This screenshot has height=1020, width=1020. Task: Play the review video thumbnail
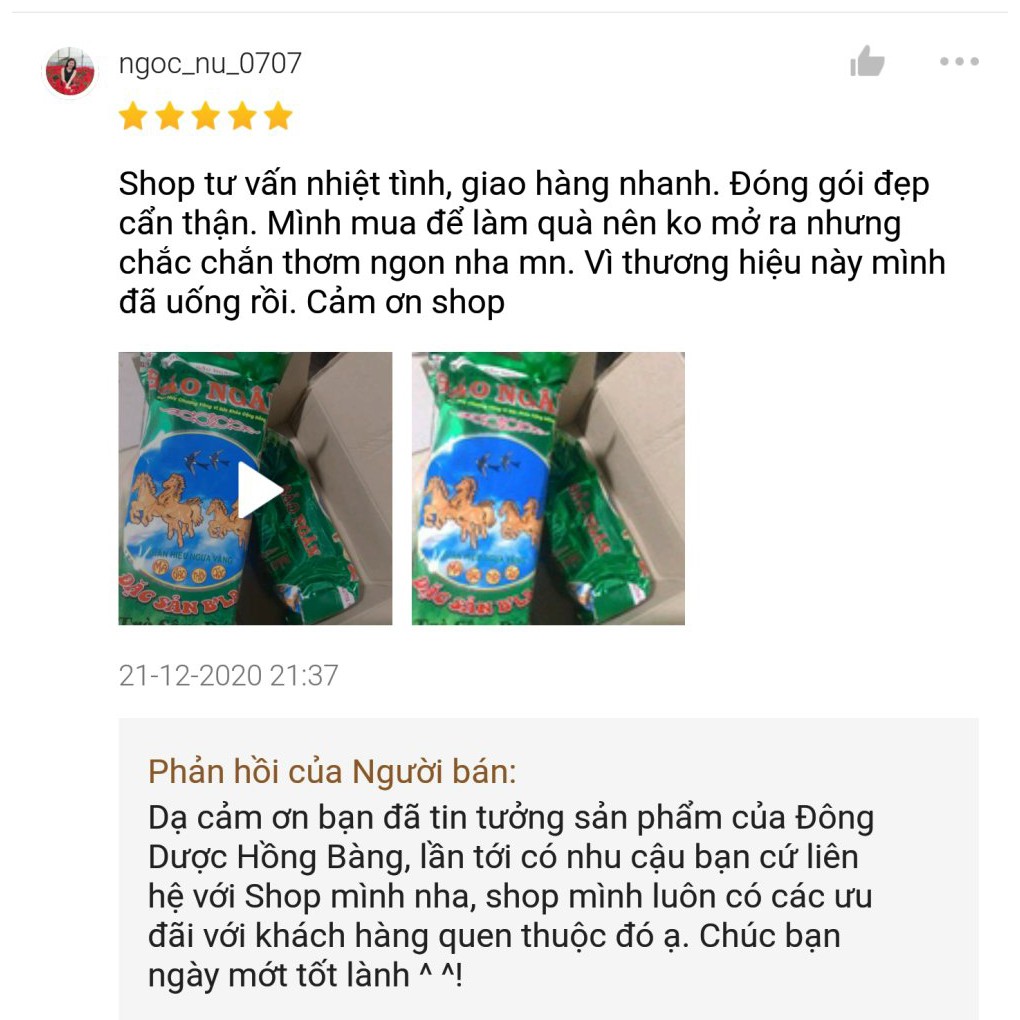[256, 489]
